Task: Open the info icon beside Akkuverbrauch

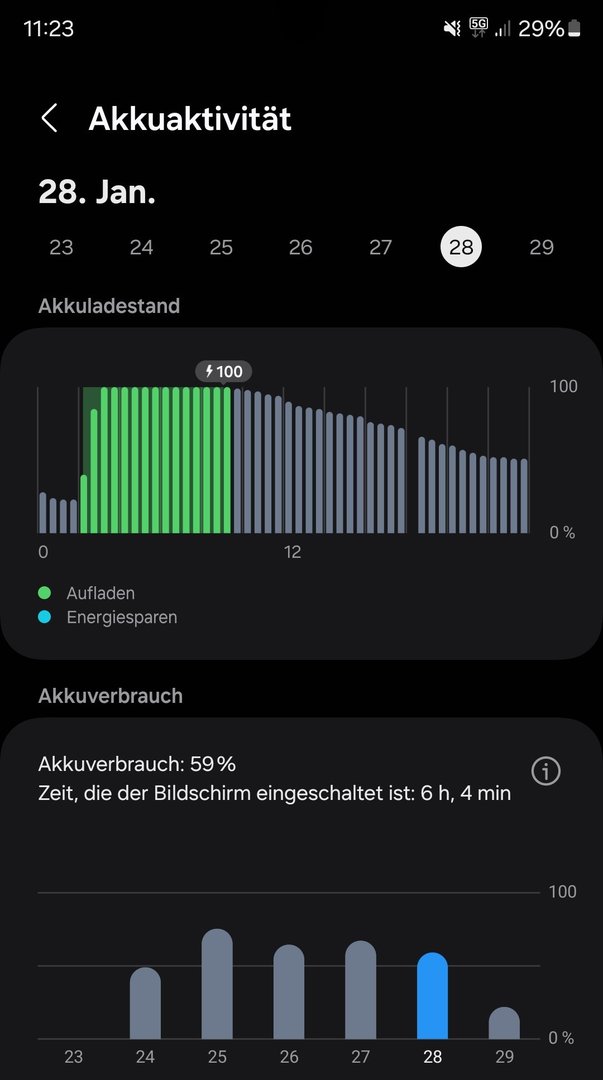Action: tap(545, 771)
